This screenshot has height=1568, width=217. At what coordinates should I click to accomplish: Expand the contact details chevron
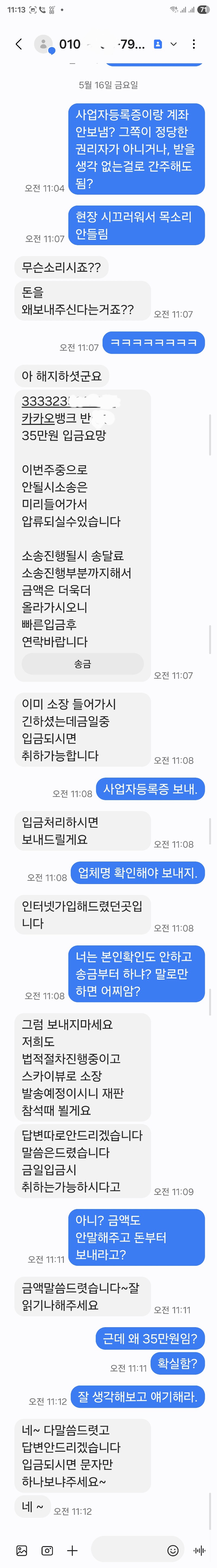click(174, 44)
